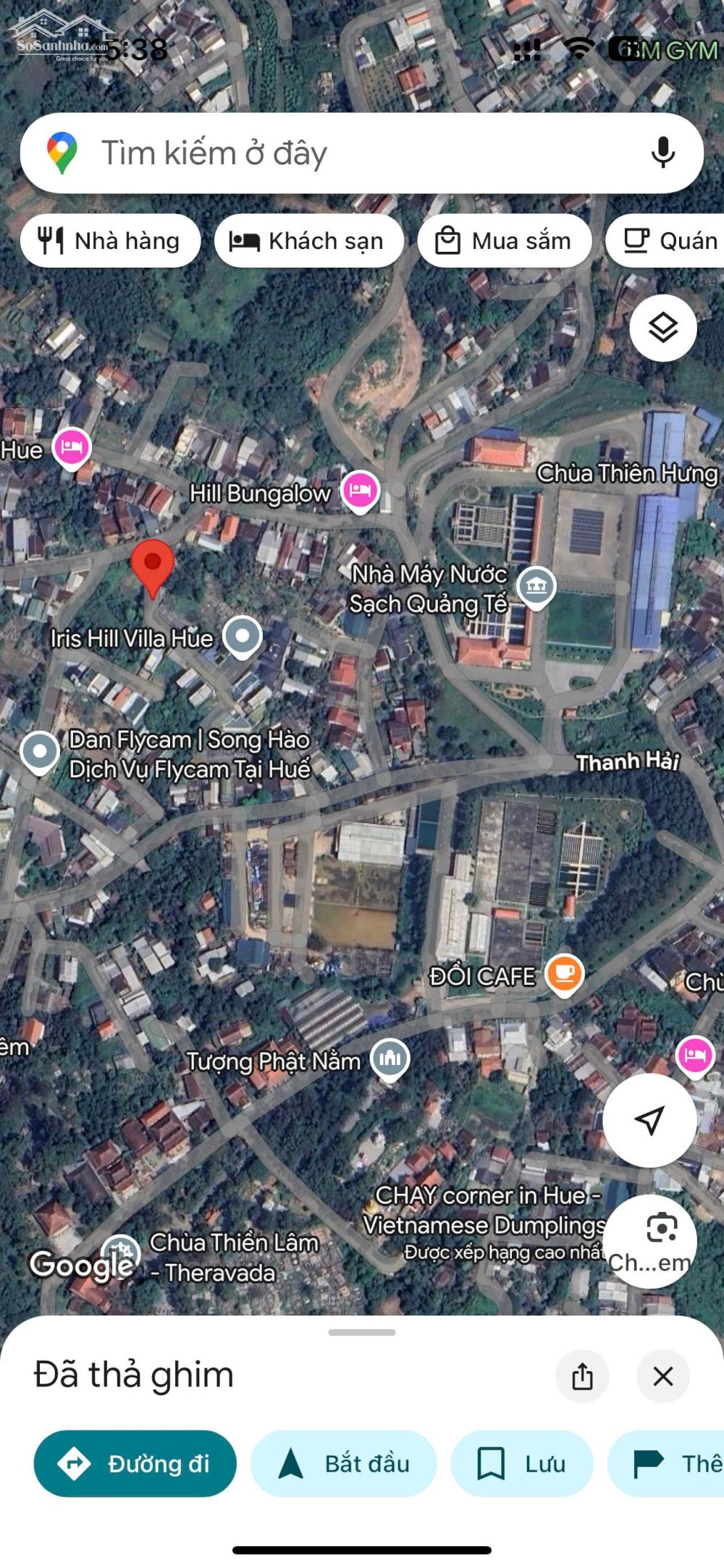Open the Nhà Máy Nước Sạch Quảng Tế marker

pyautogui.click(x=536, y=587)
